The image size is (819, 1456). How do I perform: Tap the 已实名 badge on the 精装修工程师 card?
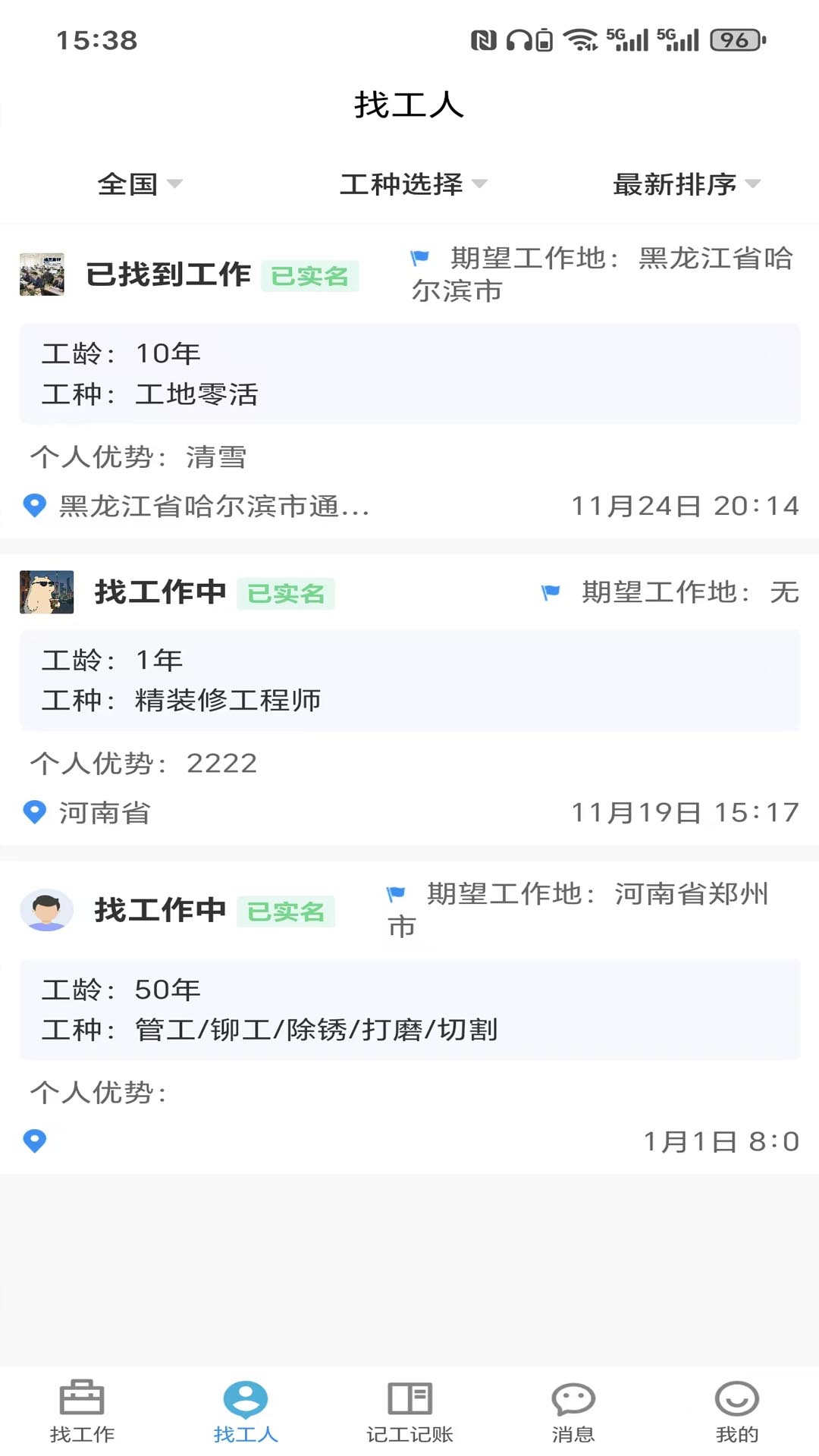click(x=286, y=595)
